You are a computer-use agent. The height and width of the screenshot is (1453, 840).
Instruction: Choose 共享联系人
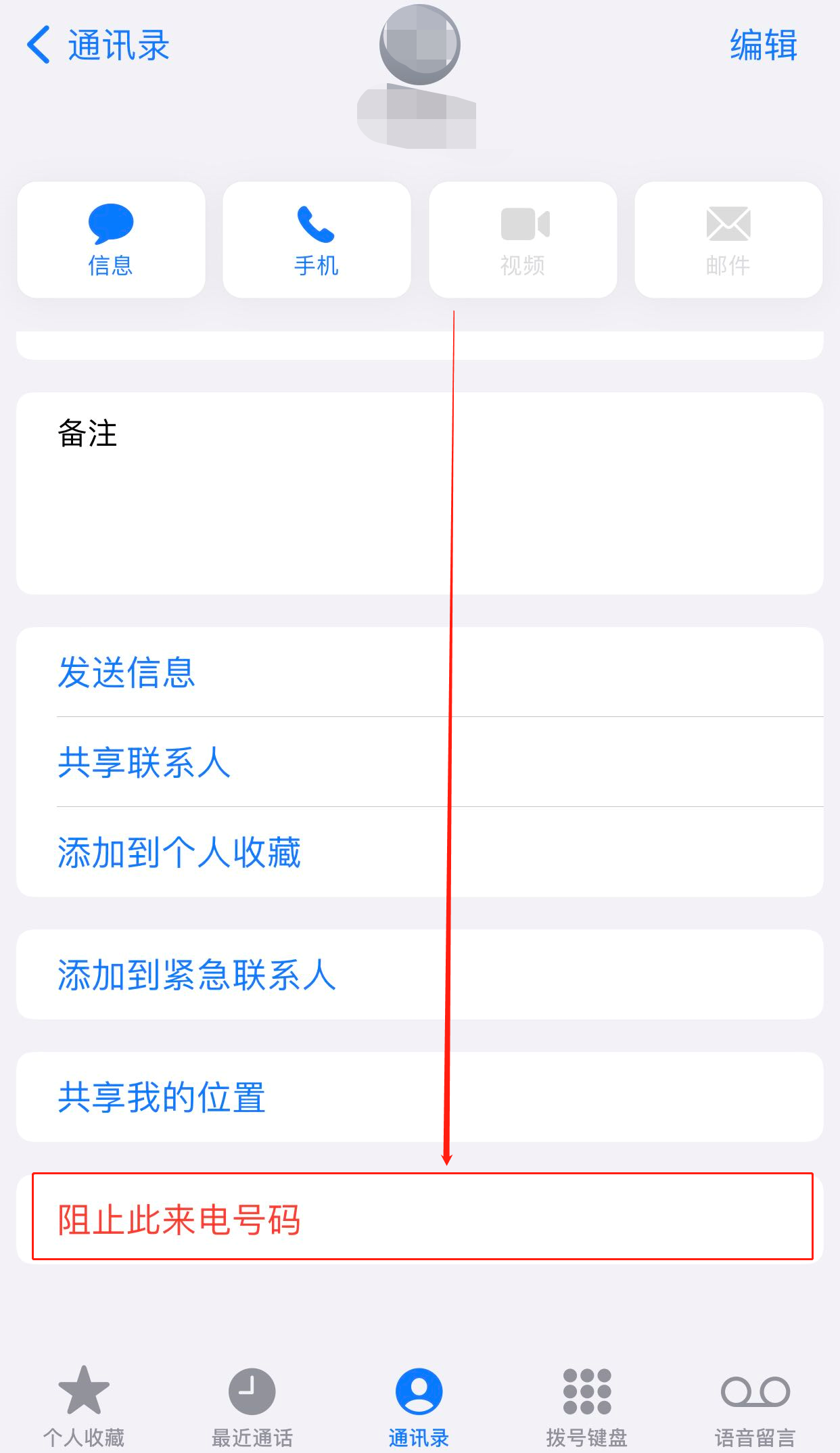[419, 762]
